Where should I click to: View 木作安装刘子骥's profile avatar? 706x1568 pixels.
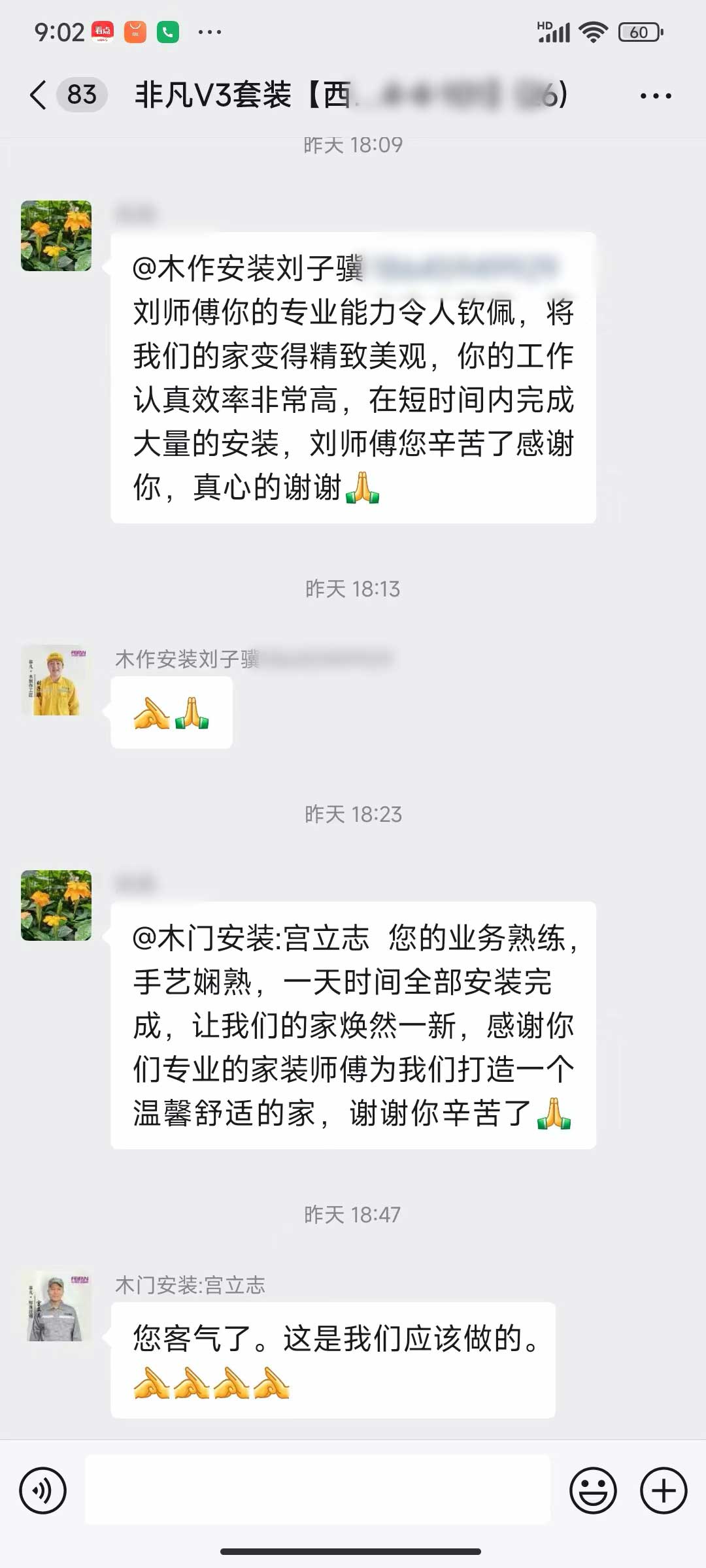[x=56, y=680]
